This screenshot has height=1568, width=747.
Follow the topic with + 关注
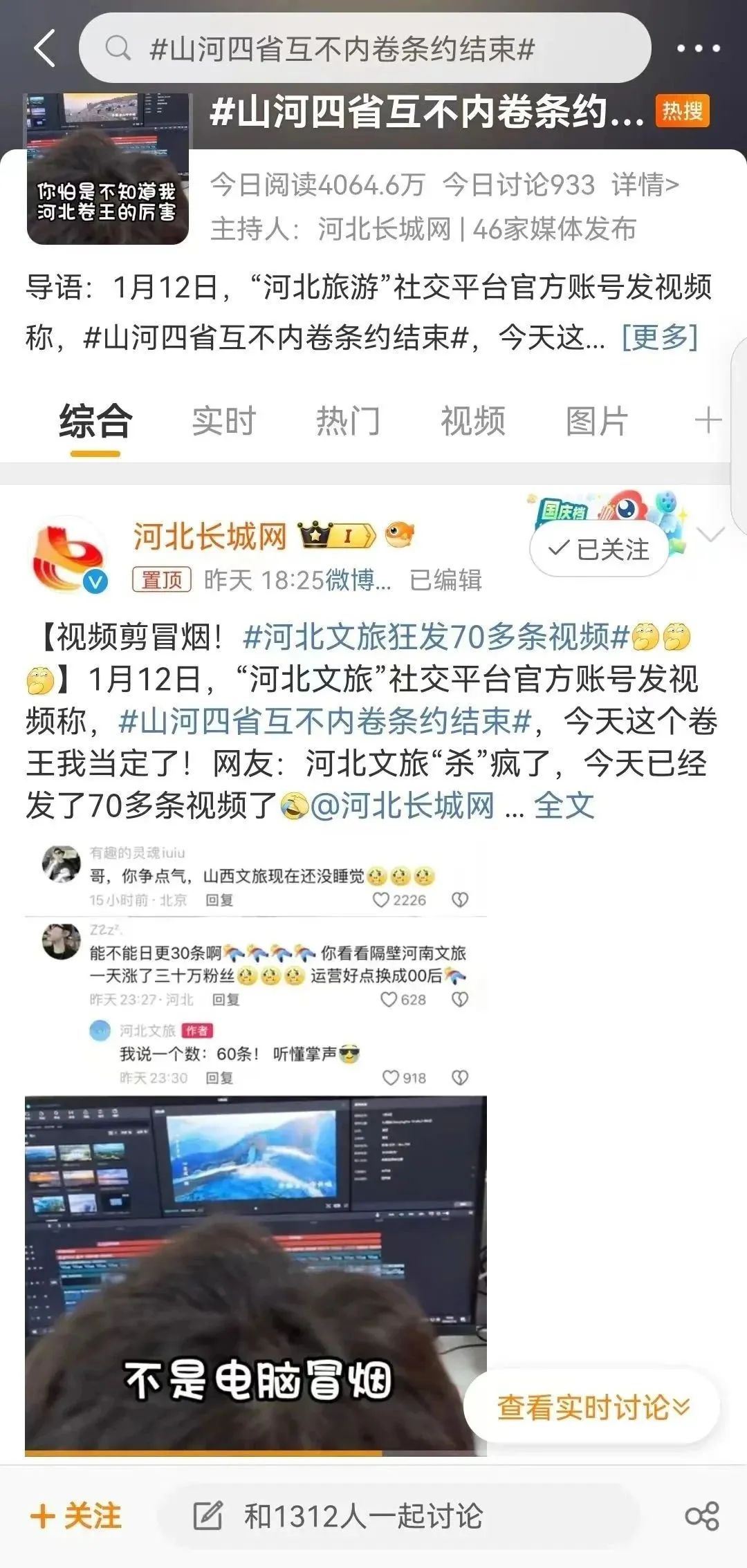(76, 1518)
